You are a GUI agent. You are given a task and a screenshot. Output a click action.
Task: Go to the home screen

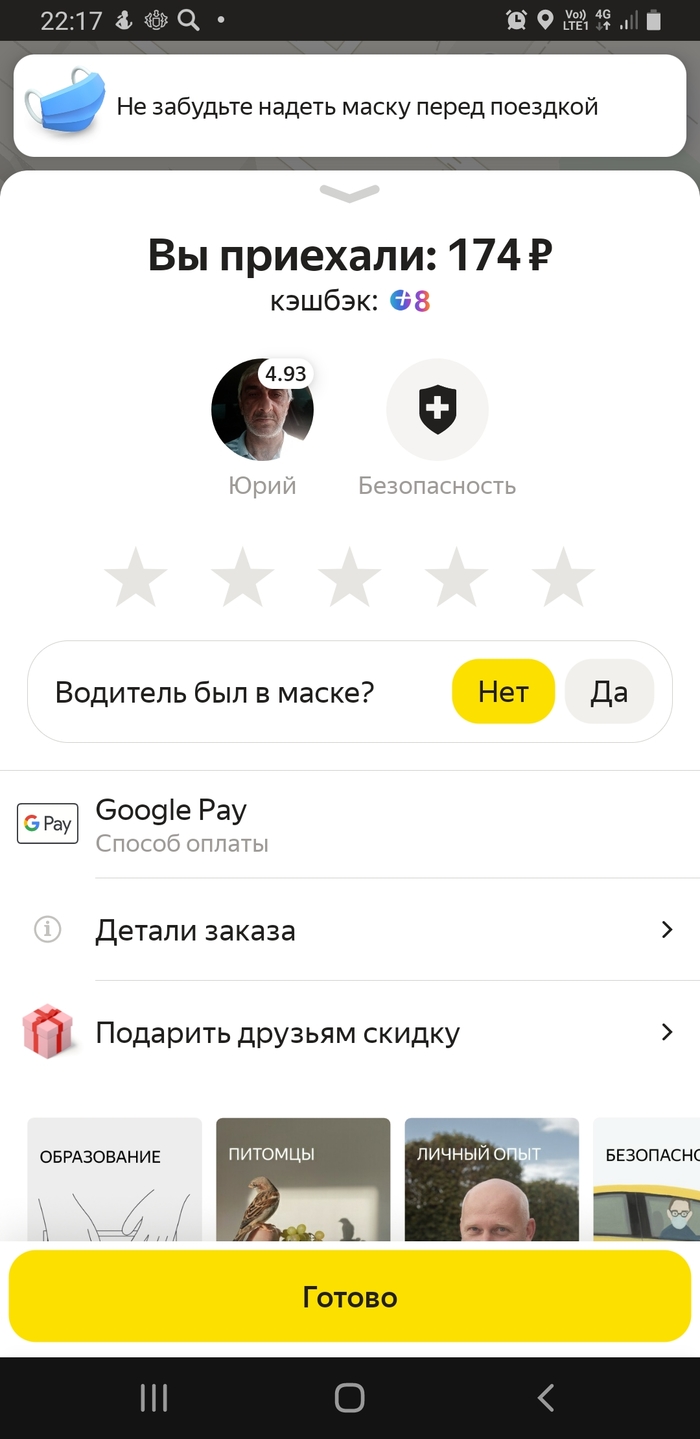click(349, 1398)
